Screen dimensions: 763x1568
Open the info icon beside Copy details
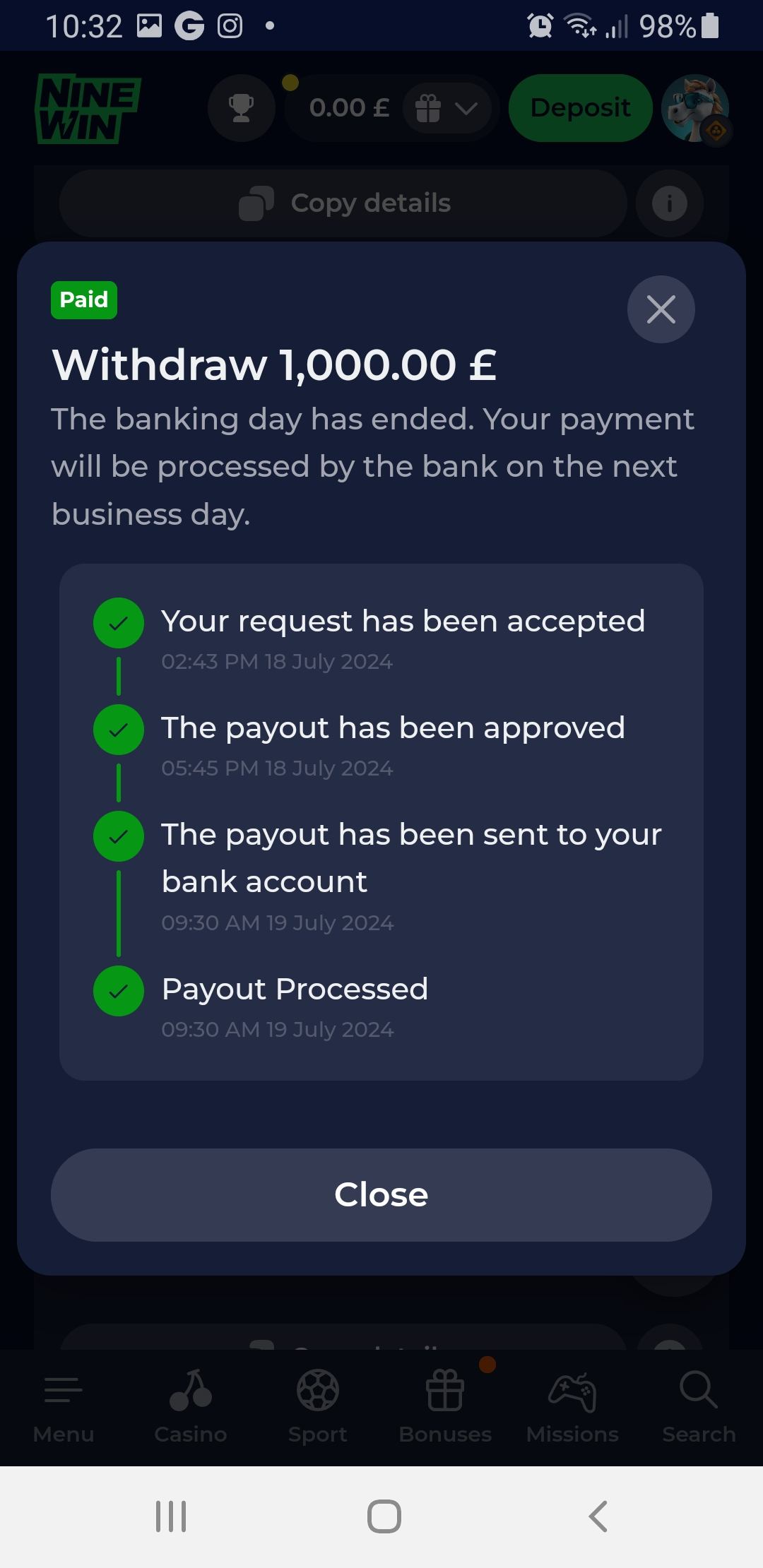pyautogui.click(x=669, y=203)
